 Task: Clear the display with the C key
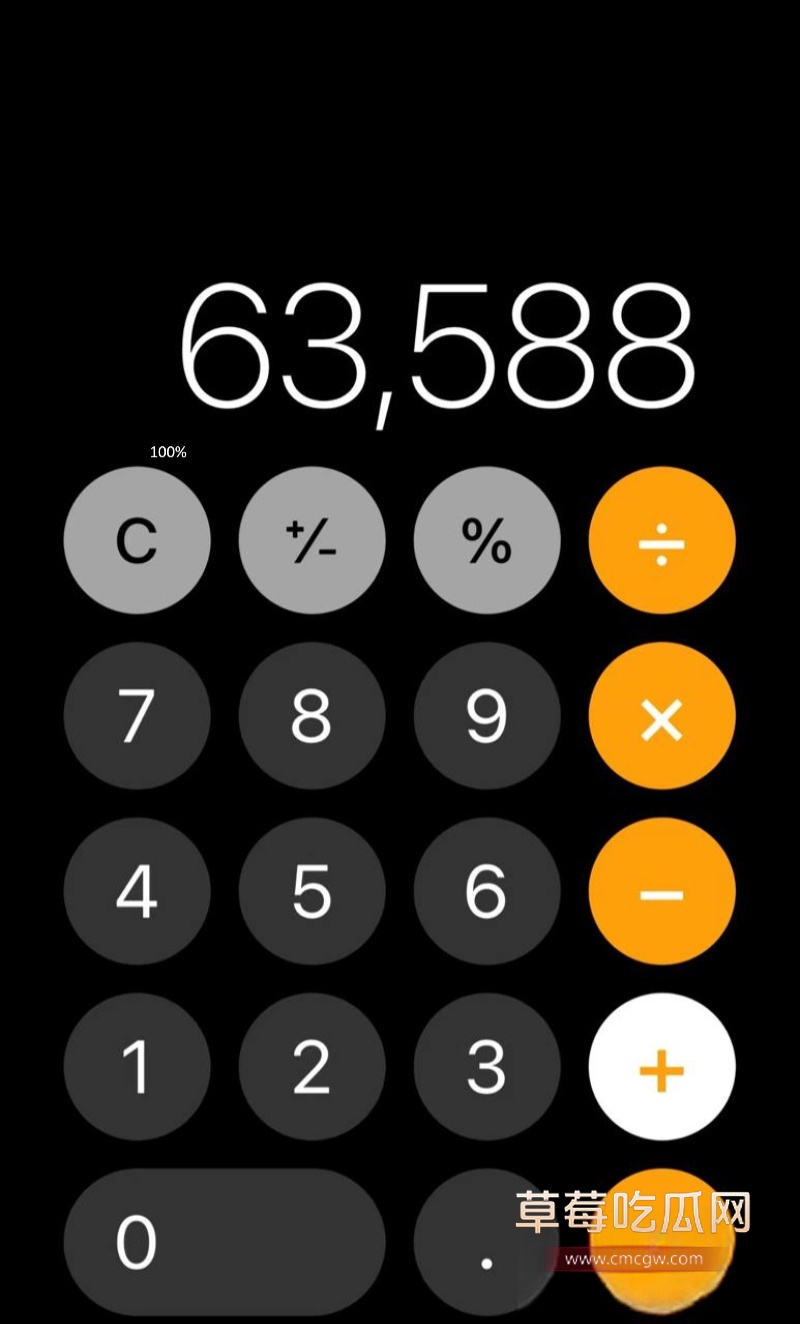pyautogui.click(x=137, y=541)
